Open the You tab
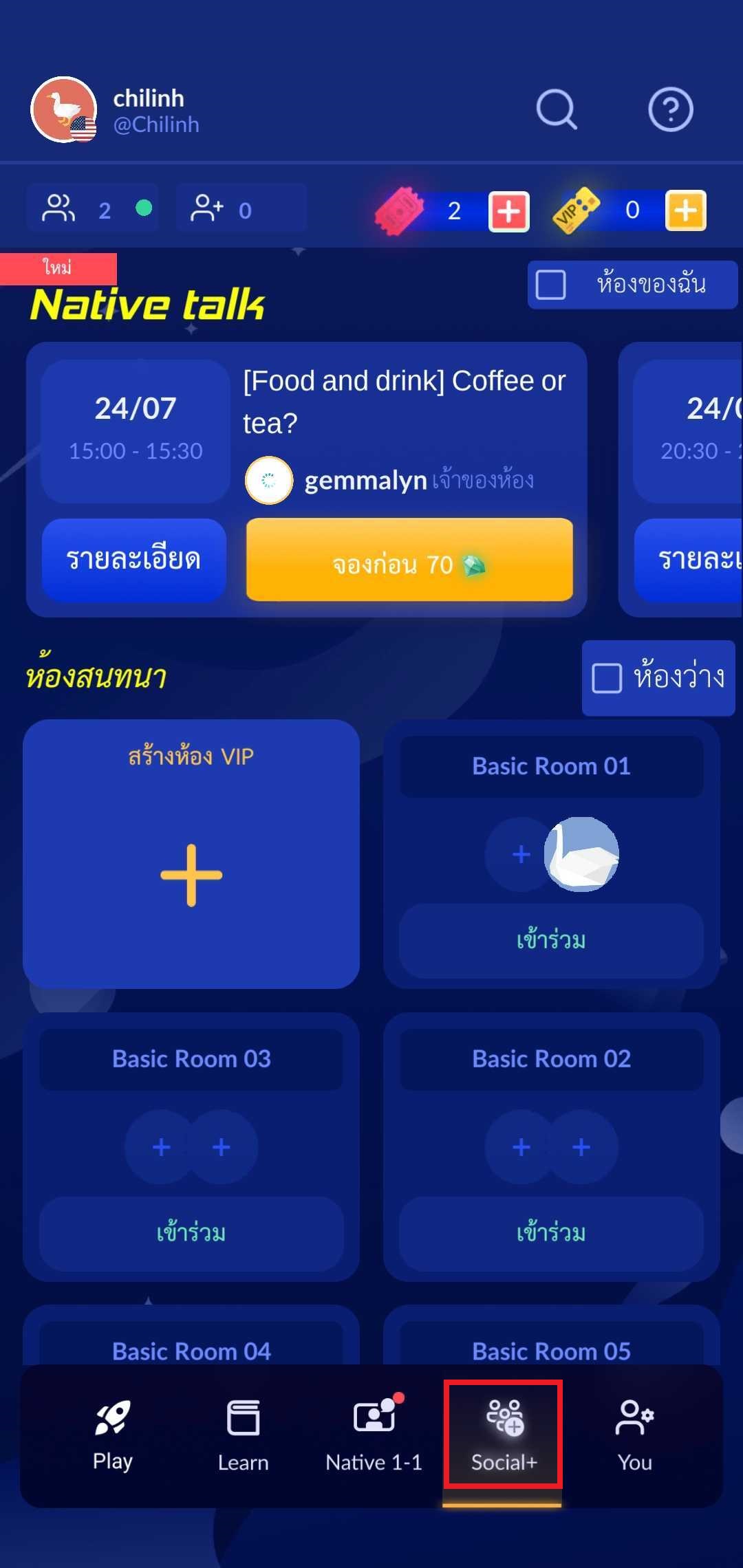Screen dimensions: 743x1568 click(633, 1434)
